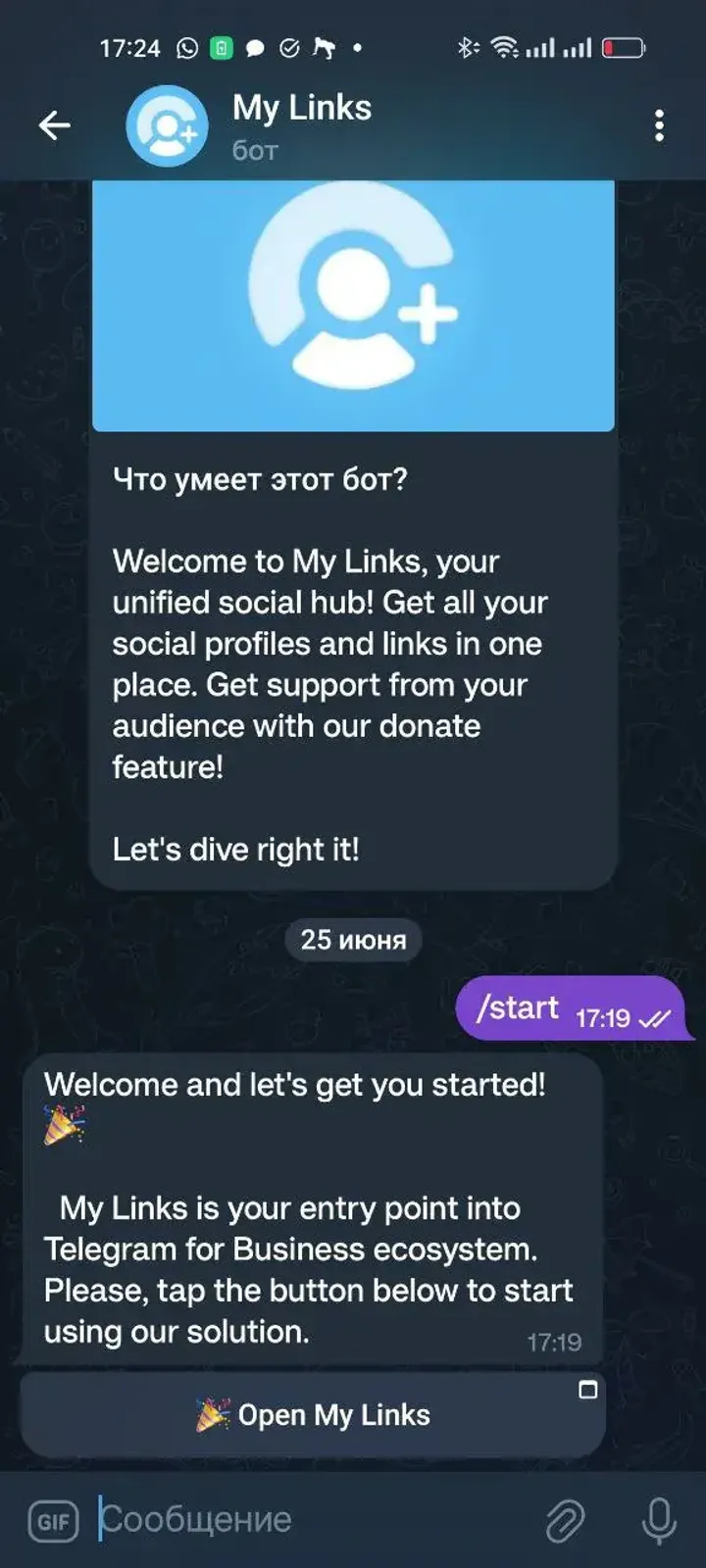
Task: Tap the bot intro picture
Action: (x=352, y=304)
